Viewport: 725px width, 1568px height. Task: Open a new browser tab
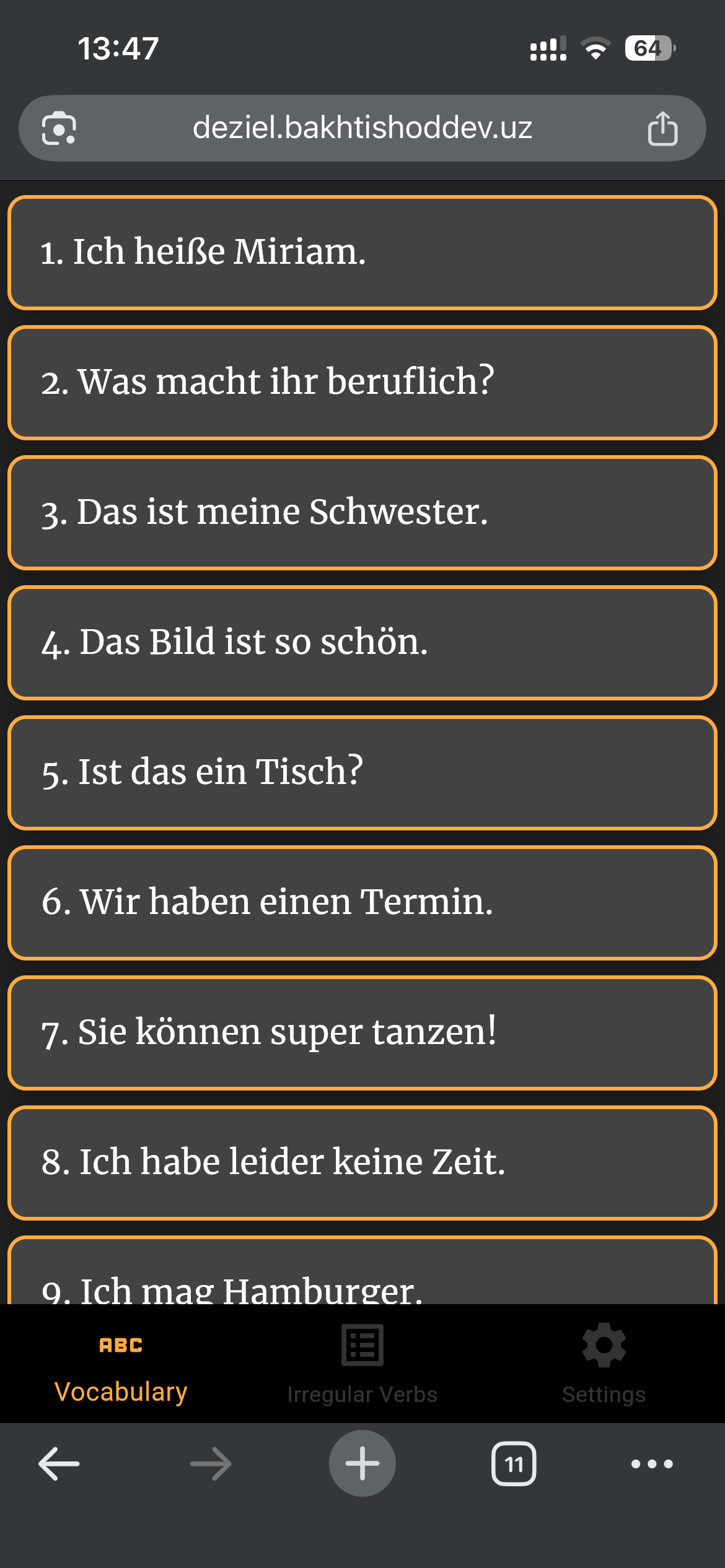pyautogui.click(x=362, y=1464)
